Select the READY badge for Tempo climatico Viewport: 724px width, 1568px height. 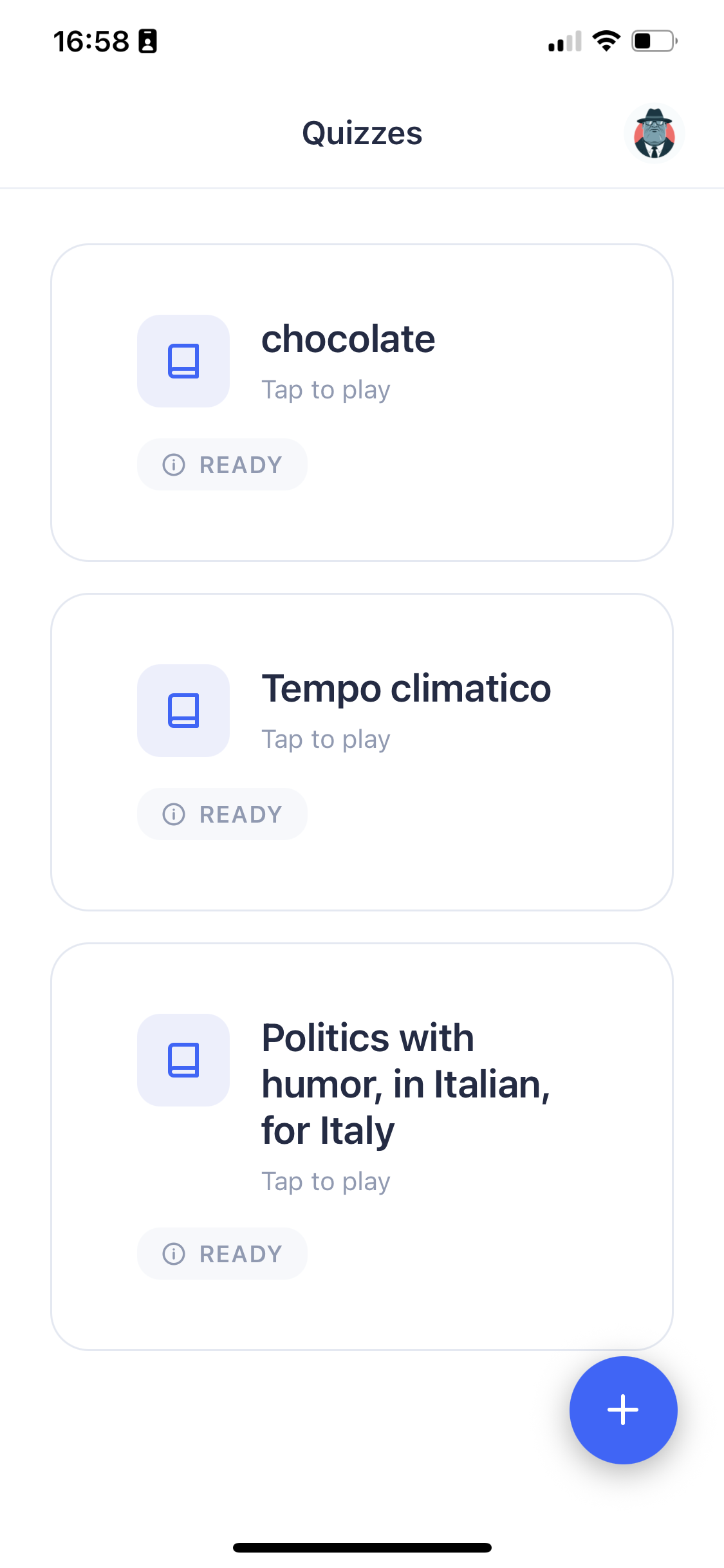[222, 814]
